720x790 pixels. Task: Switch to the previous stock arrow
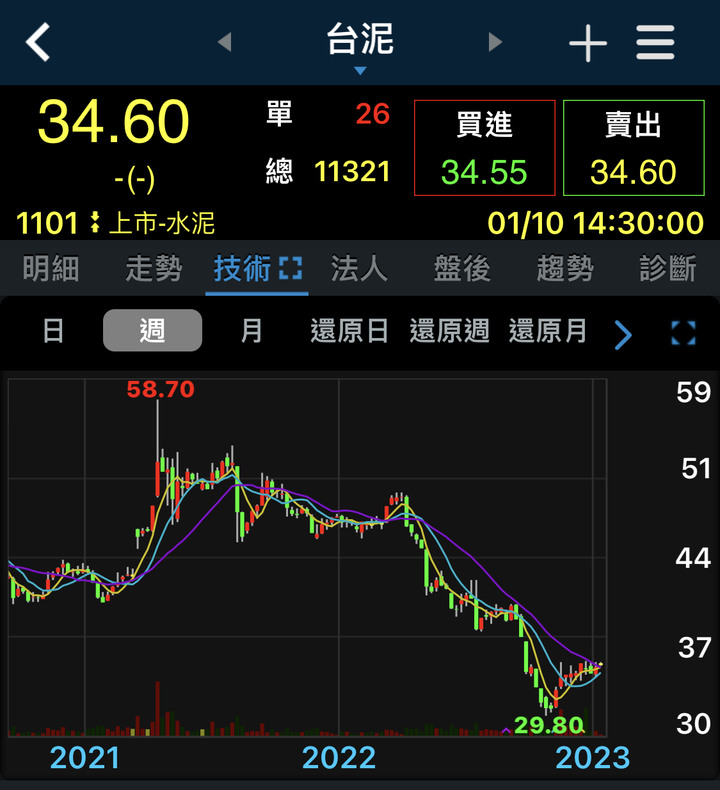coord(224,42)
